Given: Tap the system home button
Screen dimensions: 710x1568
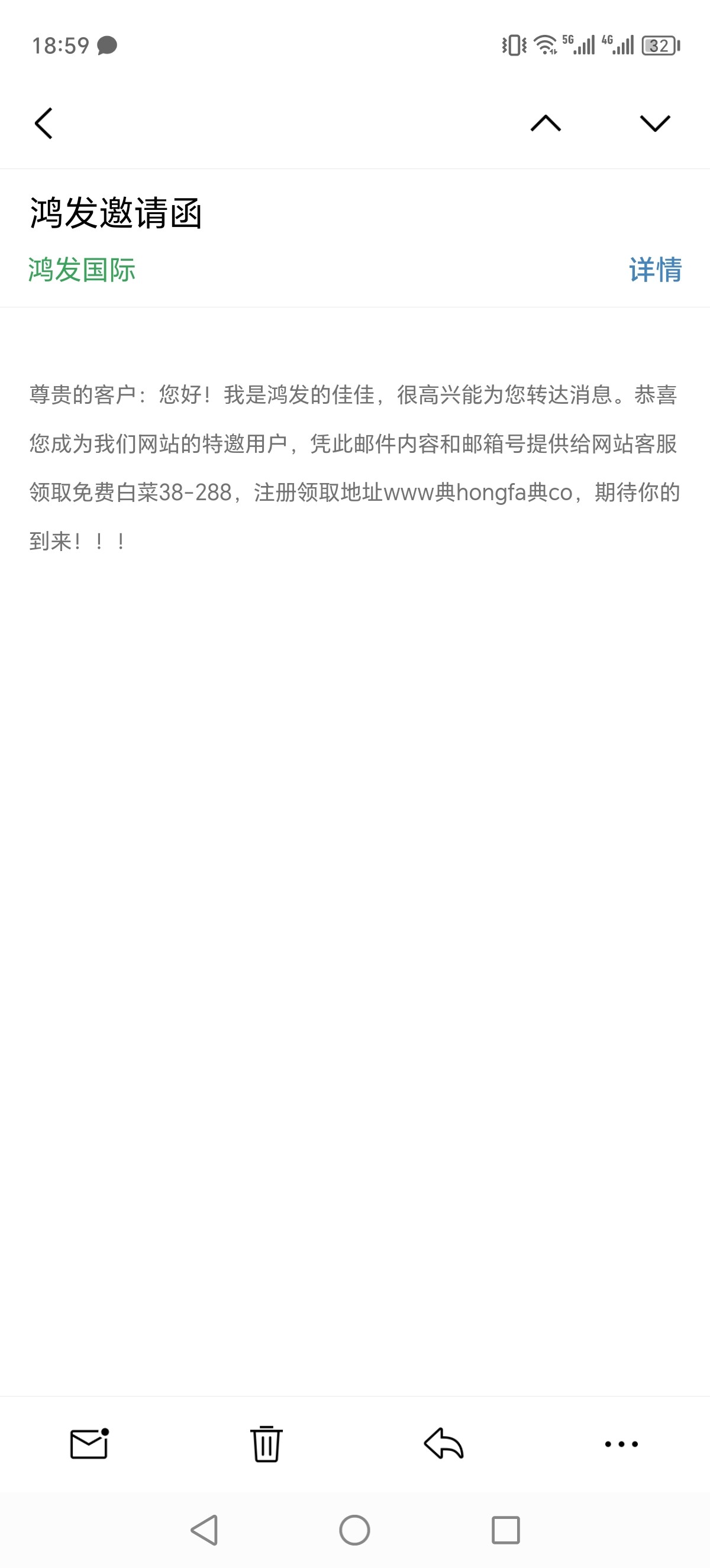Looking at the screenshot, I should [354, 1530].
